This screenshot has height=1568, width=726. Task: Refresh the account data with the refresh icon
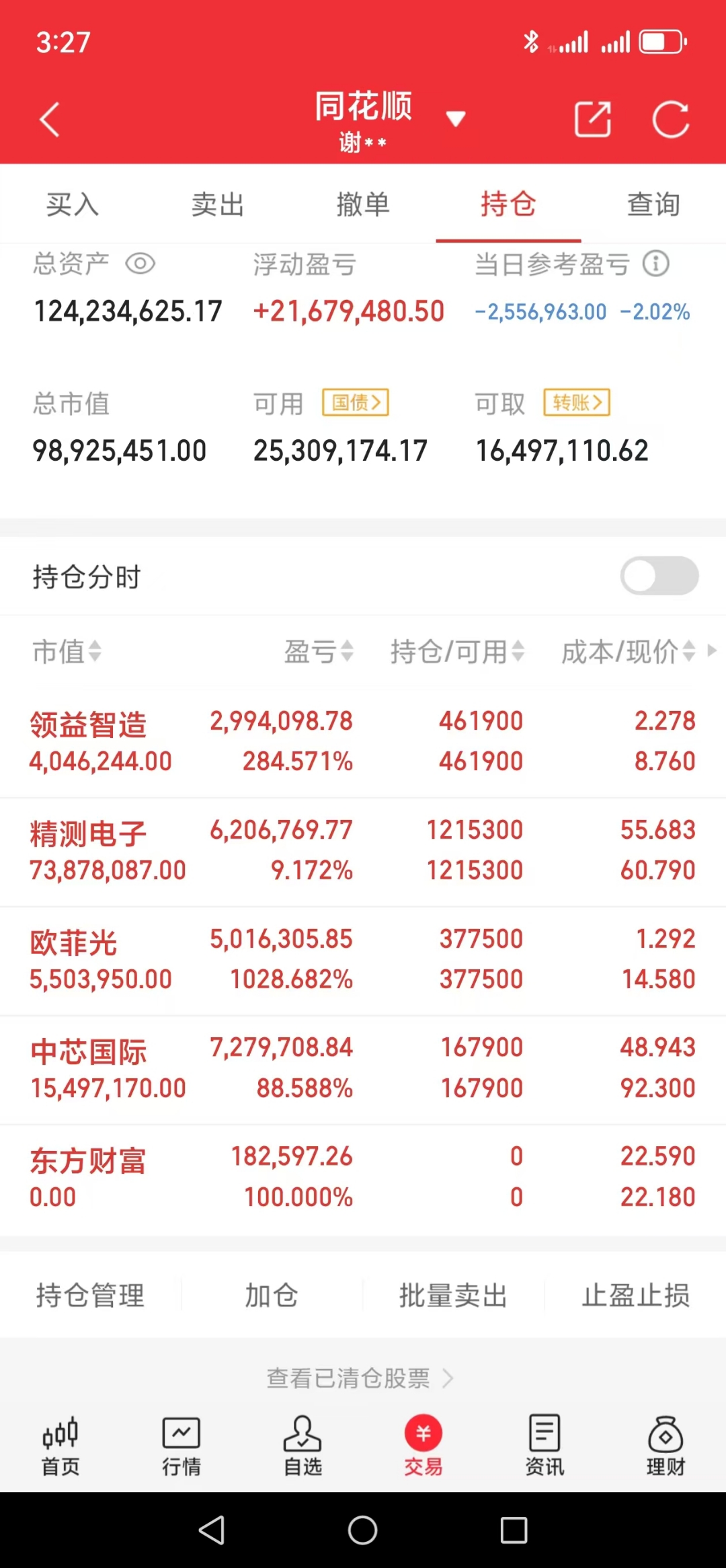click(x=672, y=118)
